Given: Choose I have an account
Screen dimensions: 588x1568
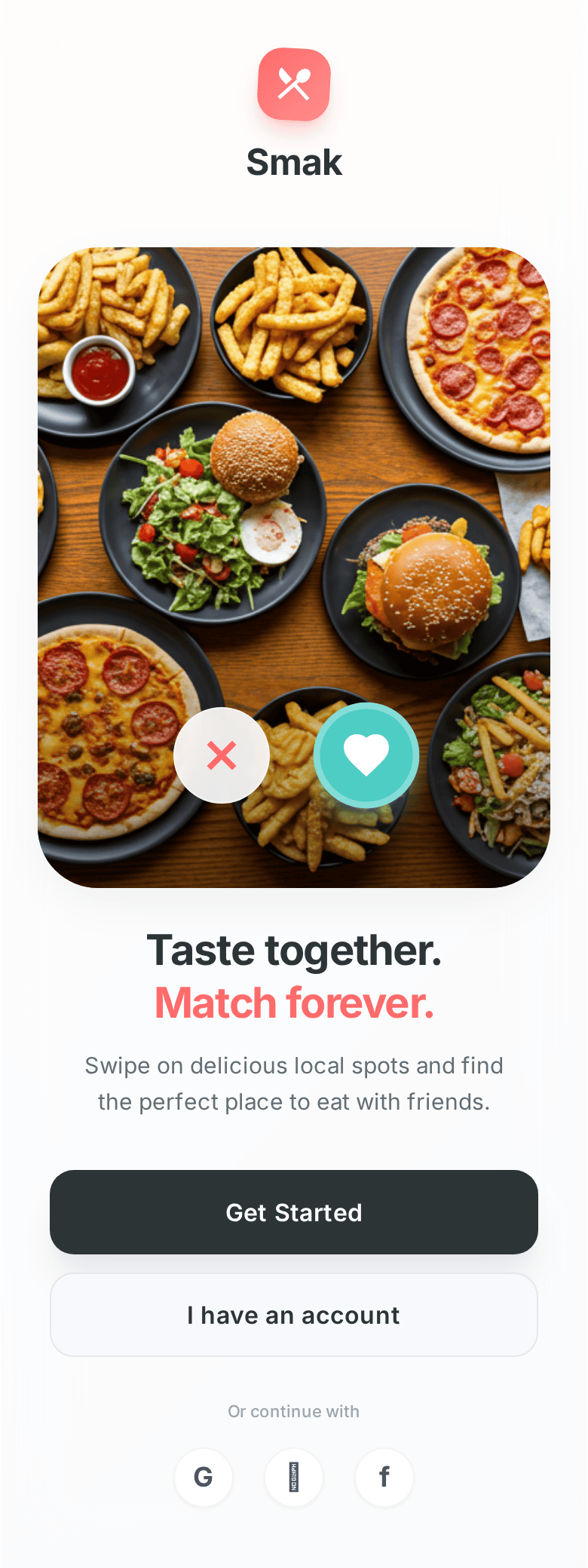Looking at the screenshot, I should click(x=294, y=1315).
